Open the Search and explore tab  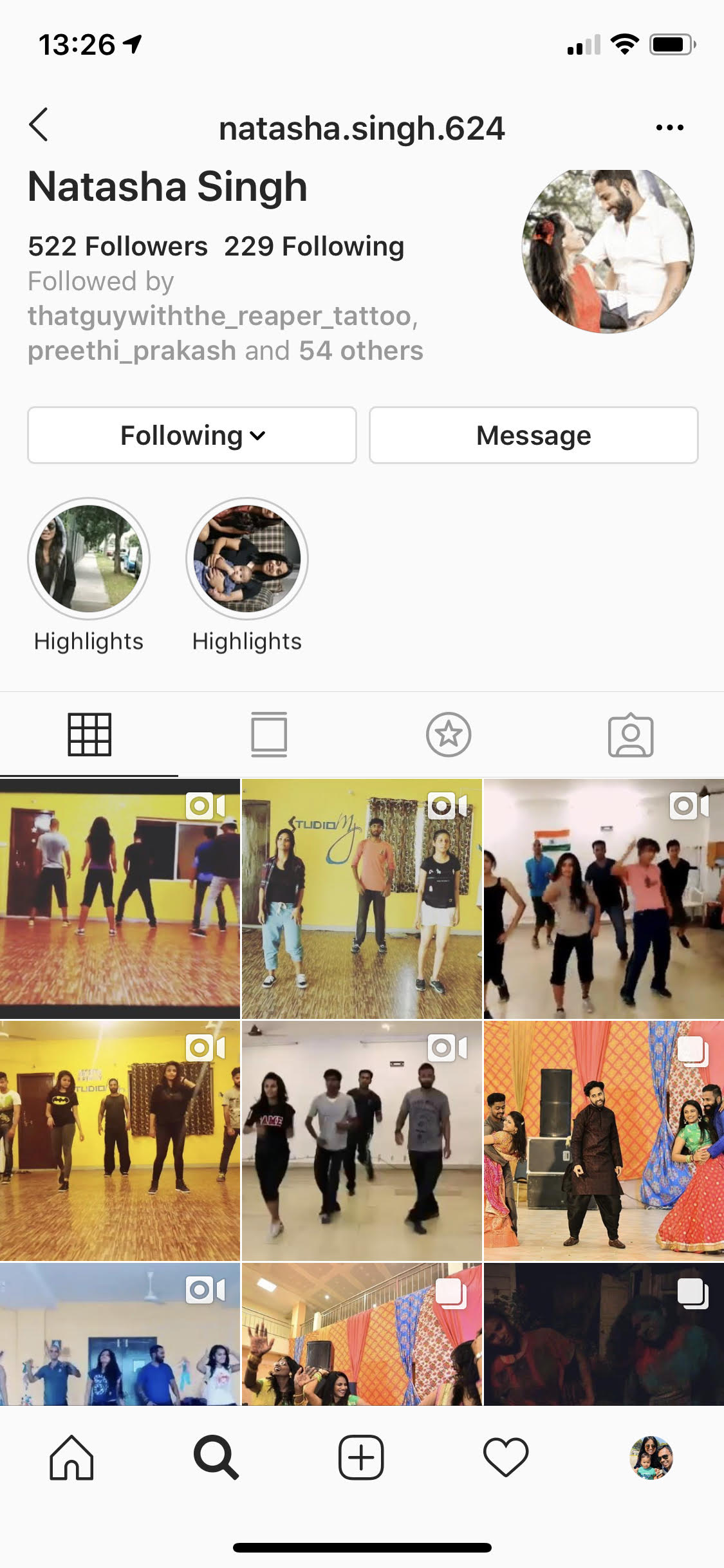(x=216, y=1458)
